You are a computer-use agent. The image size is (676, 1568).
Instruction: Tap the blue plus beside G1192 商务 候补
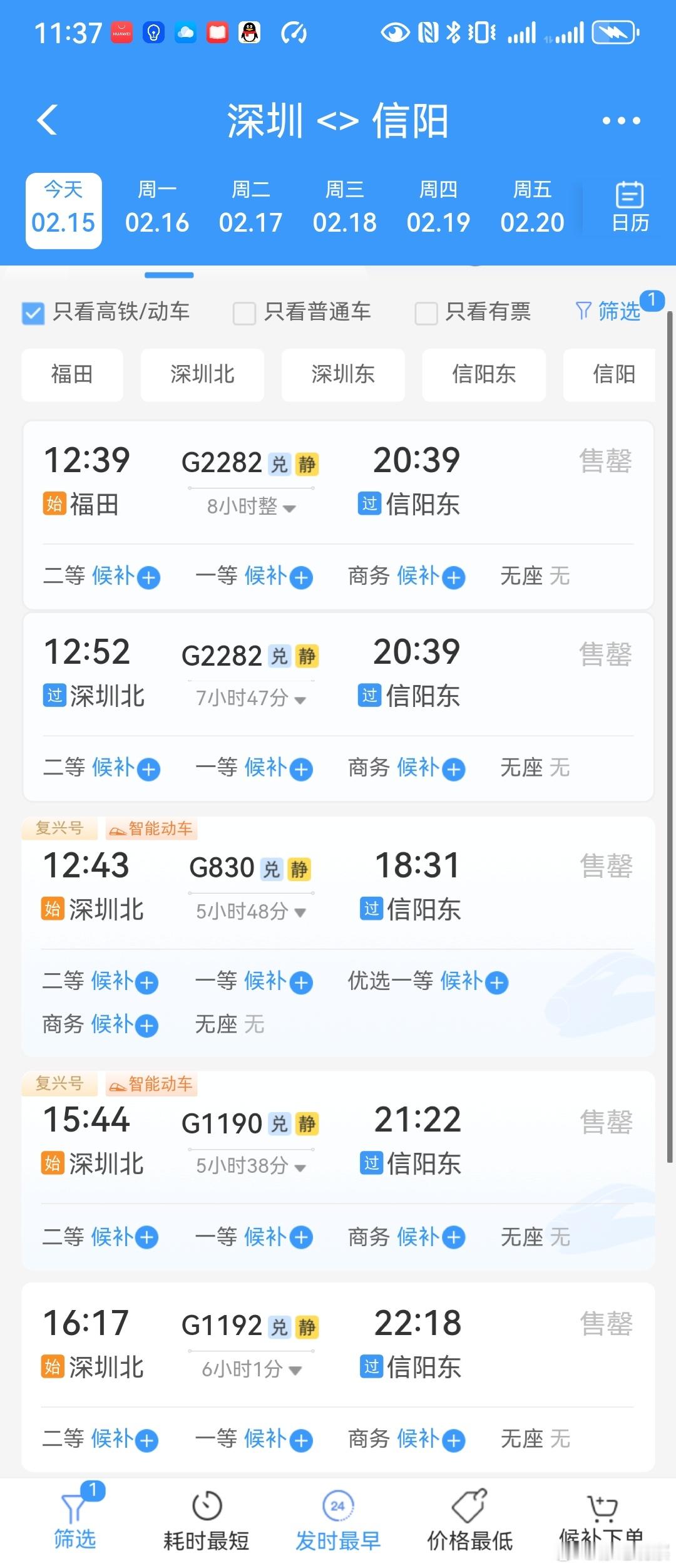[453, 1440]
